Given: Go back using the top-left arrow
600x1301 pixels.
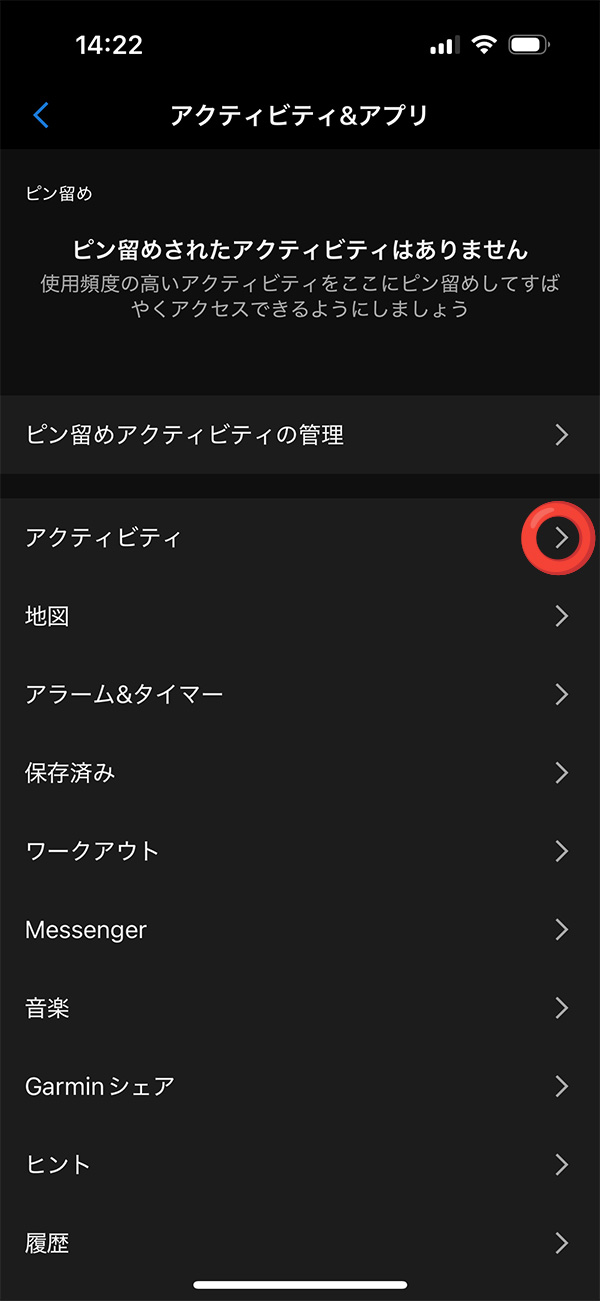Looking at the screenshot, I should coord(41,115).
